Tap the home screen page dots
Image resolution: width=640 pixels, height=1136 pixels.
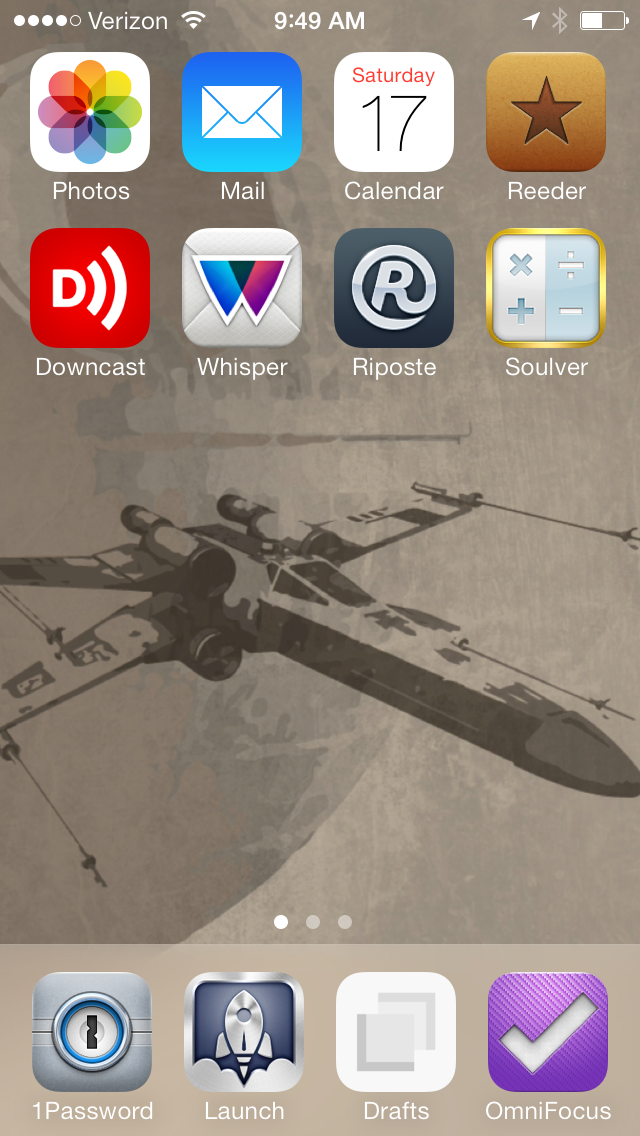(x=313, y=922)
